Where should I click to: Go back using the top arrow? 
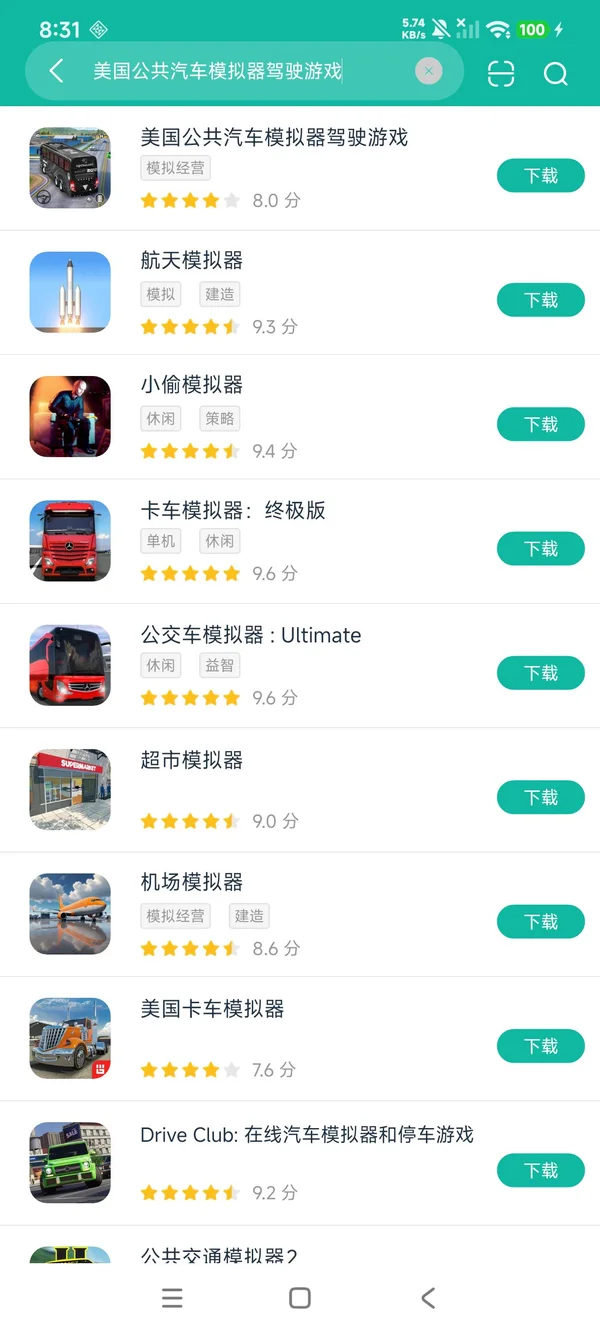click(x=57, y=71)
